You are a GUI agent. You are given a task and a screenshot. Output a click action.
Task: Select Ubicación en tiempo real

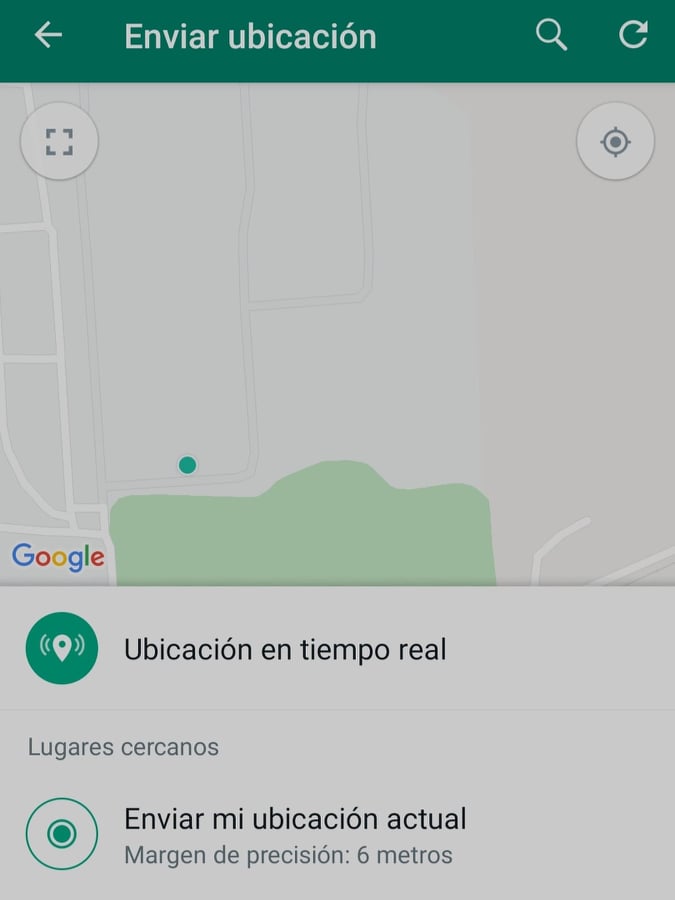(x=285, y=649)
